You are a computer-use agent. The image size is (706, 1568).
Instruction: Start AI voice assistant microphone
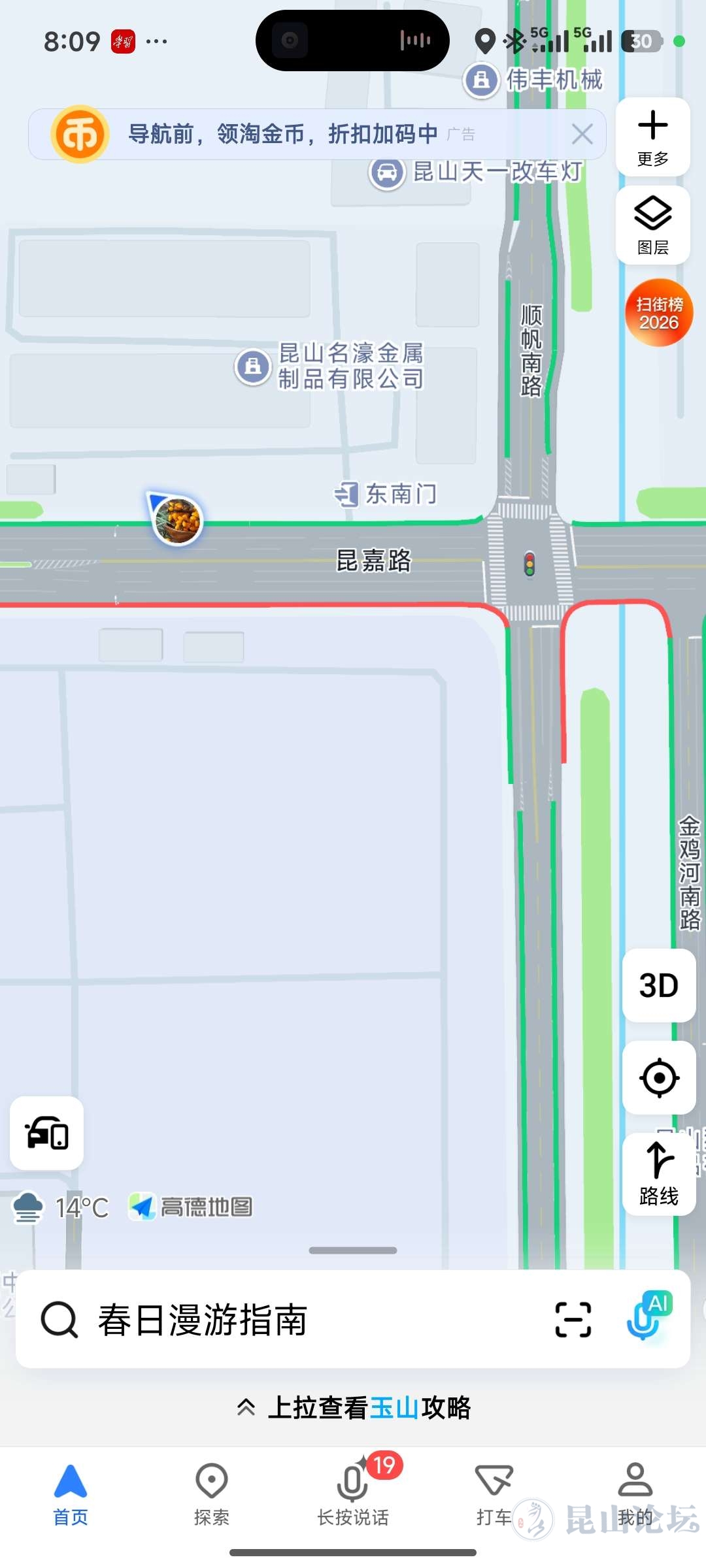[647, 1318]
